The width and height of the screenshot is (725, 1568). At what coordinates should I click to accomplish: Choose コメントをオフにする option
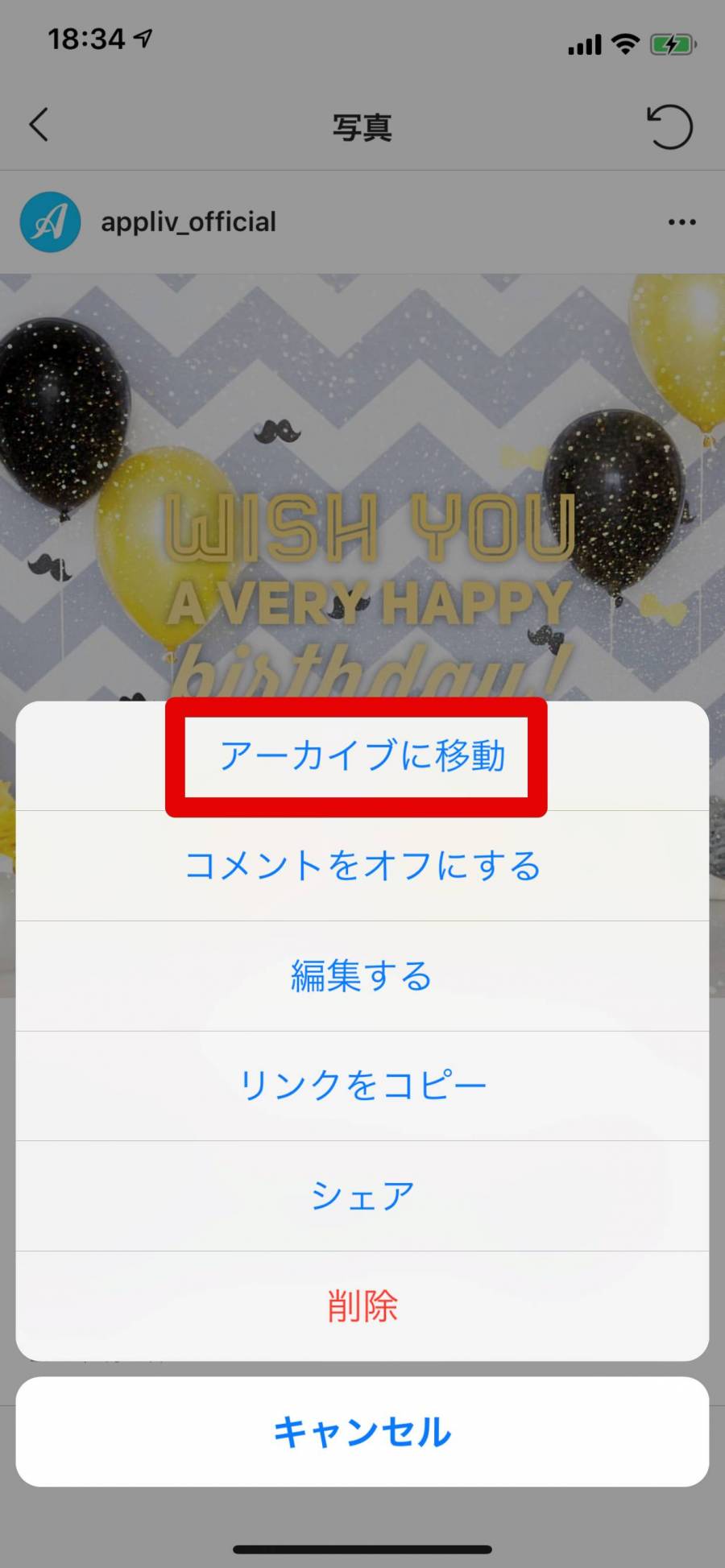pyautogui.click(x=362, y=866)
